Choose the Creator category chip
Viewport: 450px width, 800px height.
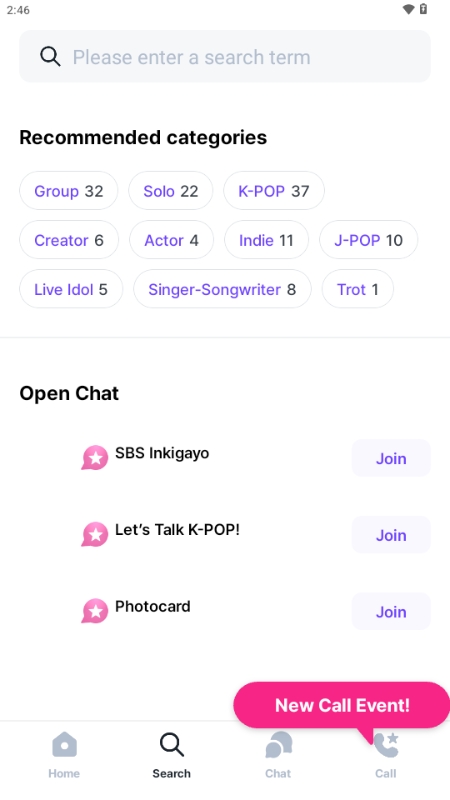tap(69, 240)
